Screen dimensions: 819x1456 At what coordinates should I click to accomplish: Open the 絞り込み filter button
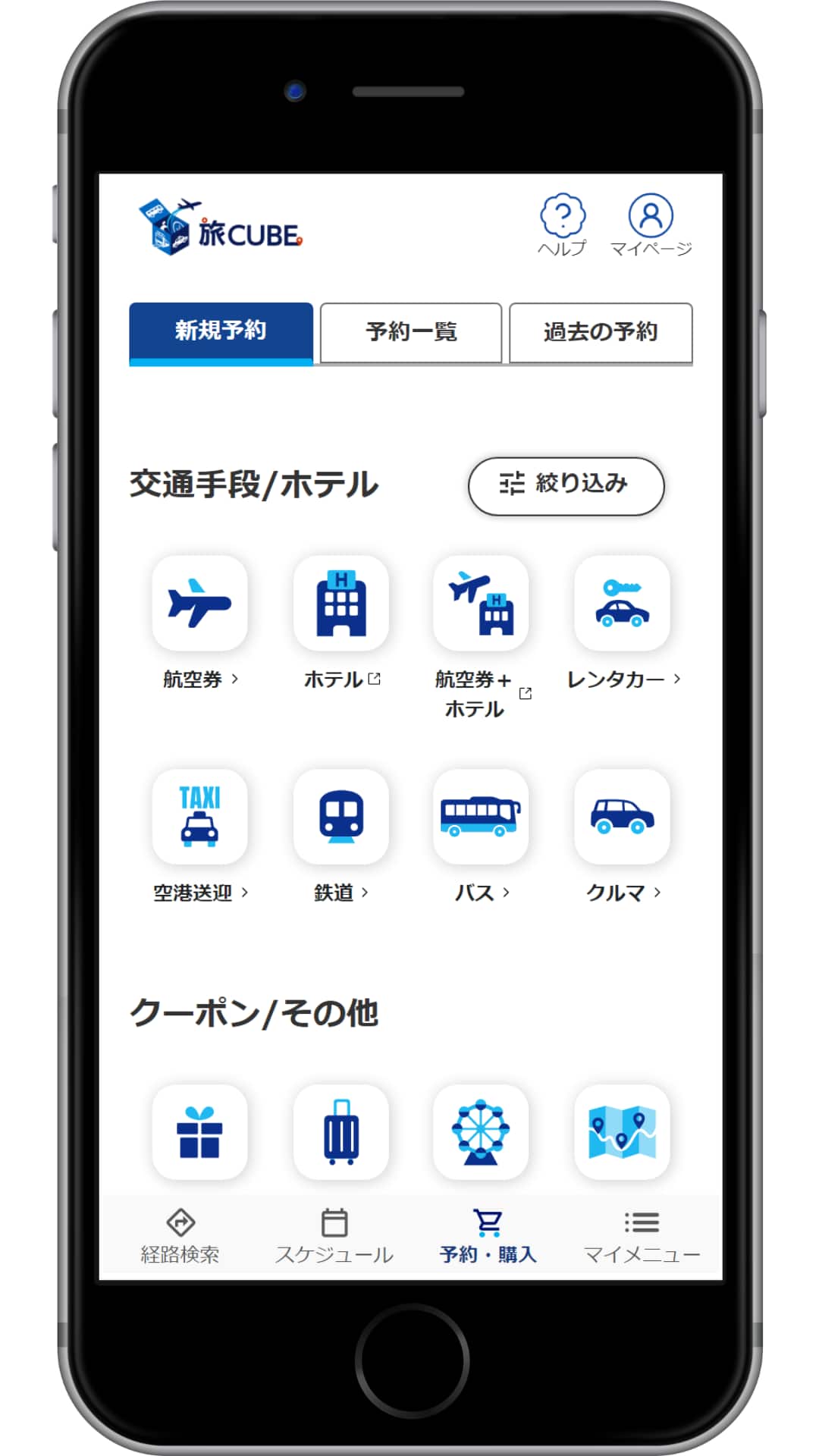click(566, 485)
